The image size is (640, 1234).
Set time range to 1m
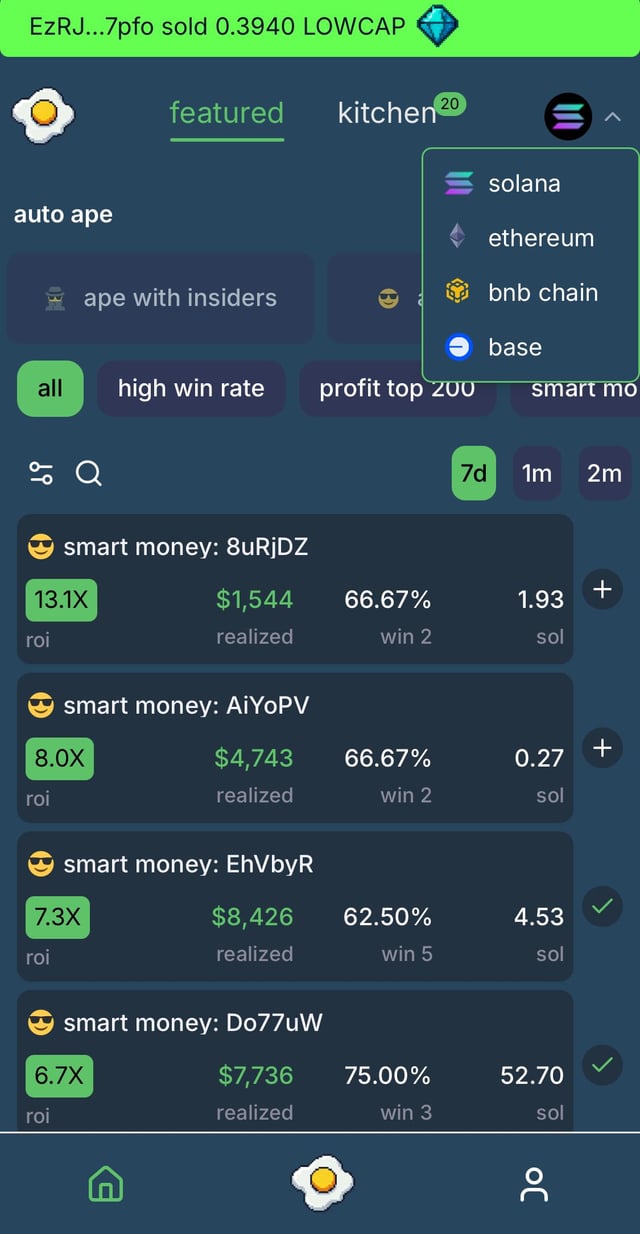click(x=537, y=473)
